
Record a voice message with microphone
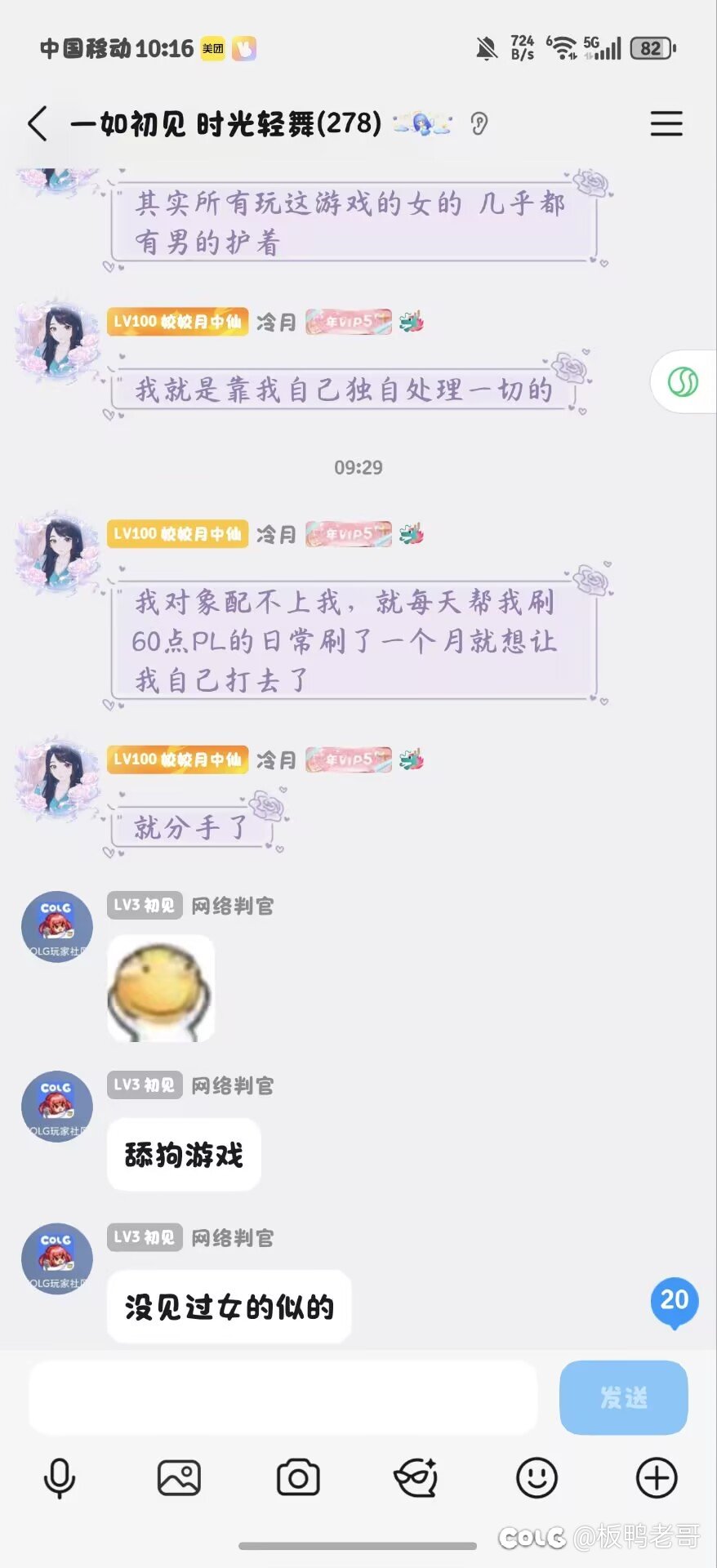(x=60, y=1478)
